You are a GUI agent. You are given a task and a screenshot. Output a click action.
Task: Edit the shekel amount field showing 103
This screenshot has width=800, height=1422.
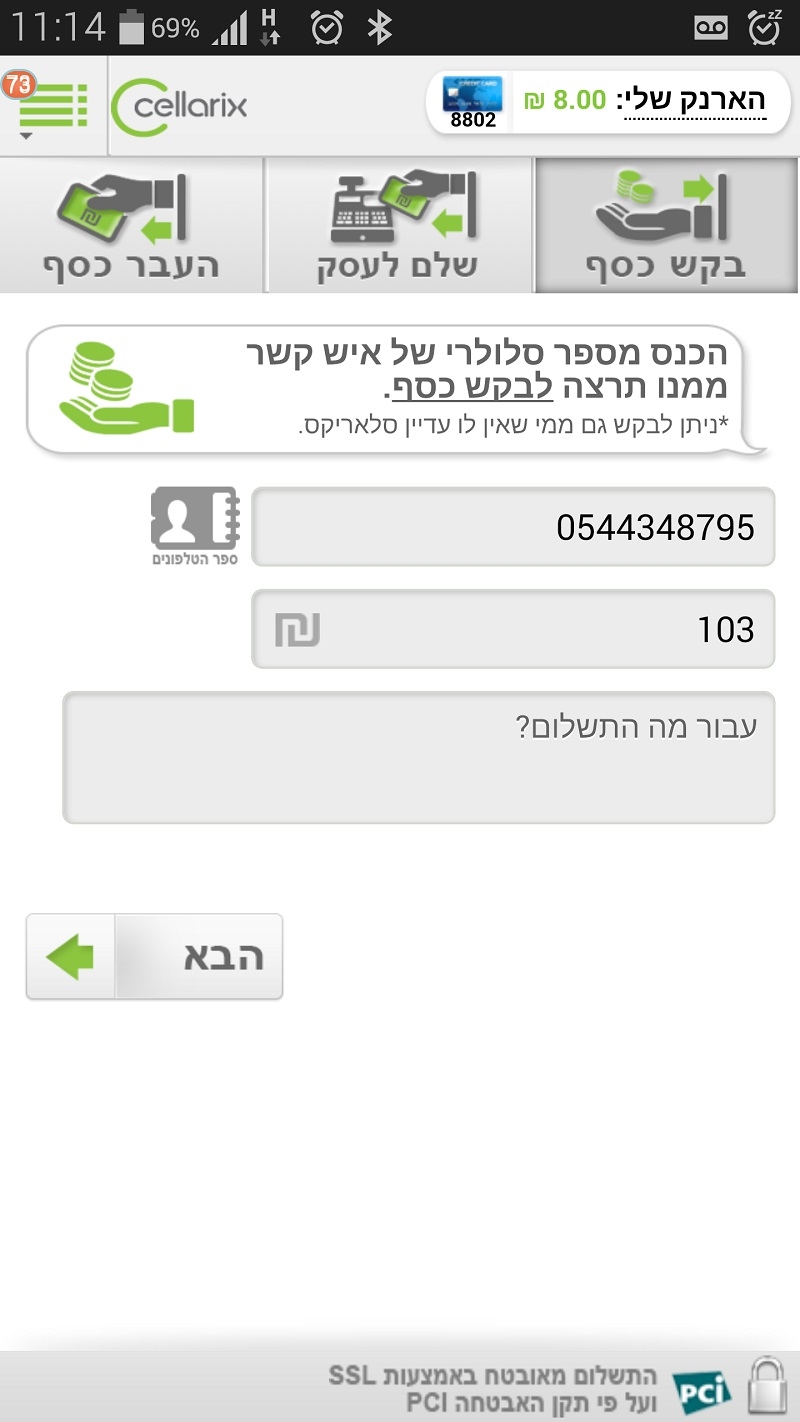[512, 629]
